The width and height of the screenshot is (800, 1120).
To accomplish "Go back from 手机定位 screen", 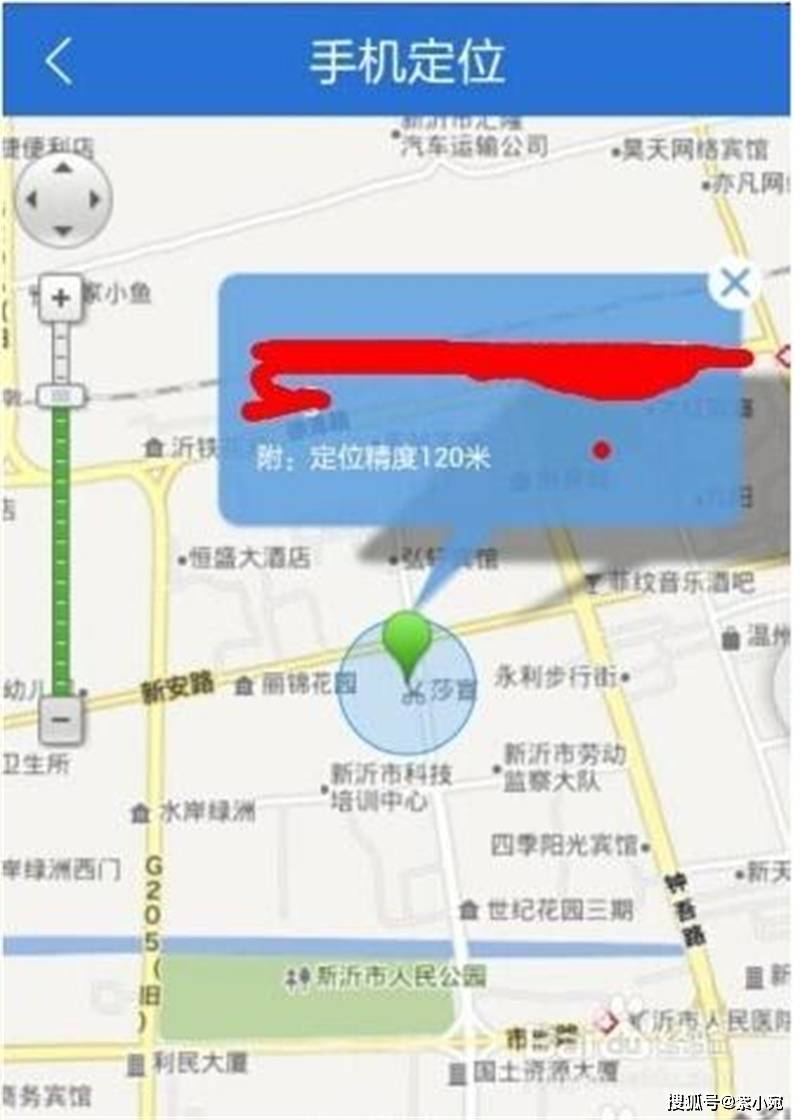I will pos(58,61).
